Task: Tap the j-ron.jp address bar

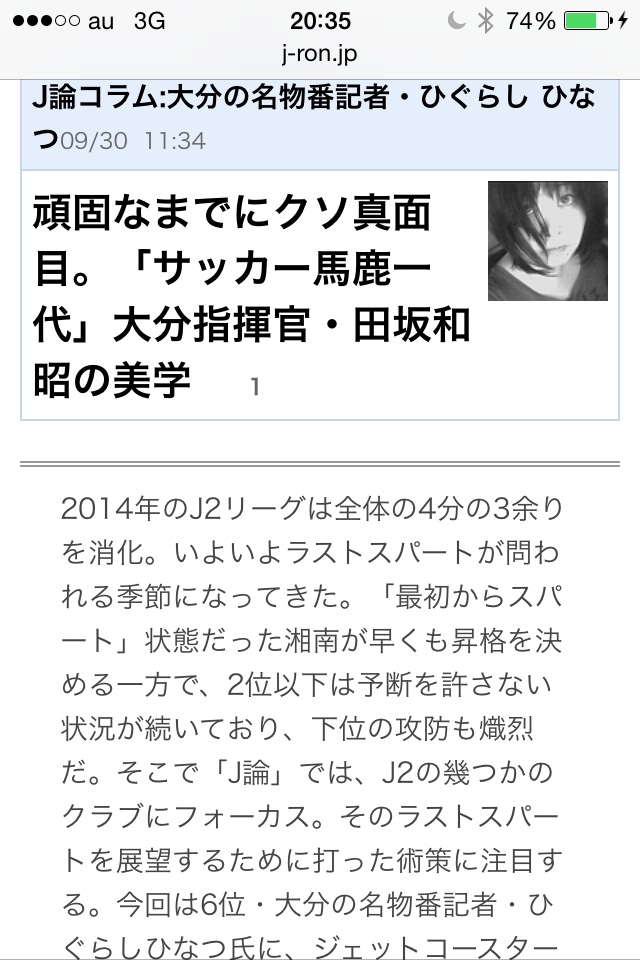Action: pos(319,52)
